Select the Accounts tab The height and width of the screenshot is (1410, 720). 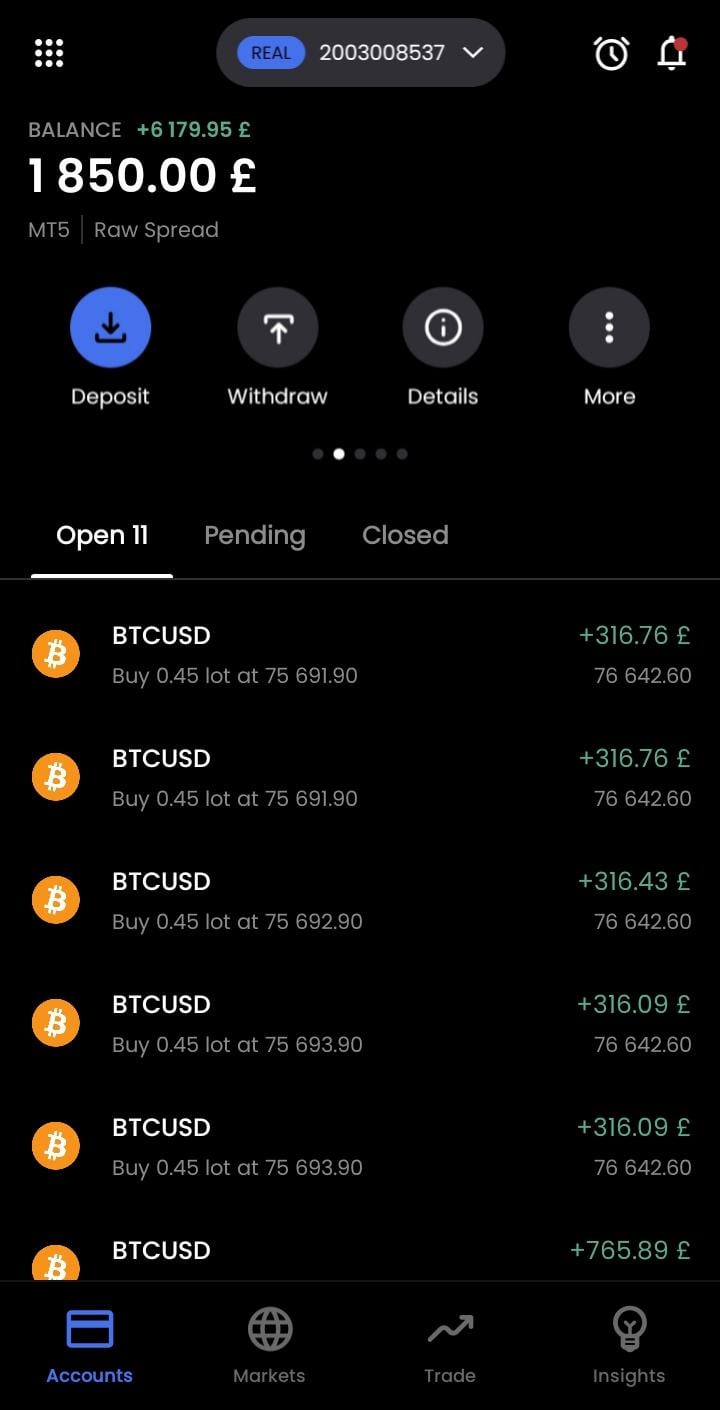90,1346
